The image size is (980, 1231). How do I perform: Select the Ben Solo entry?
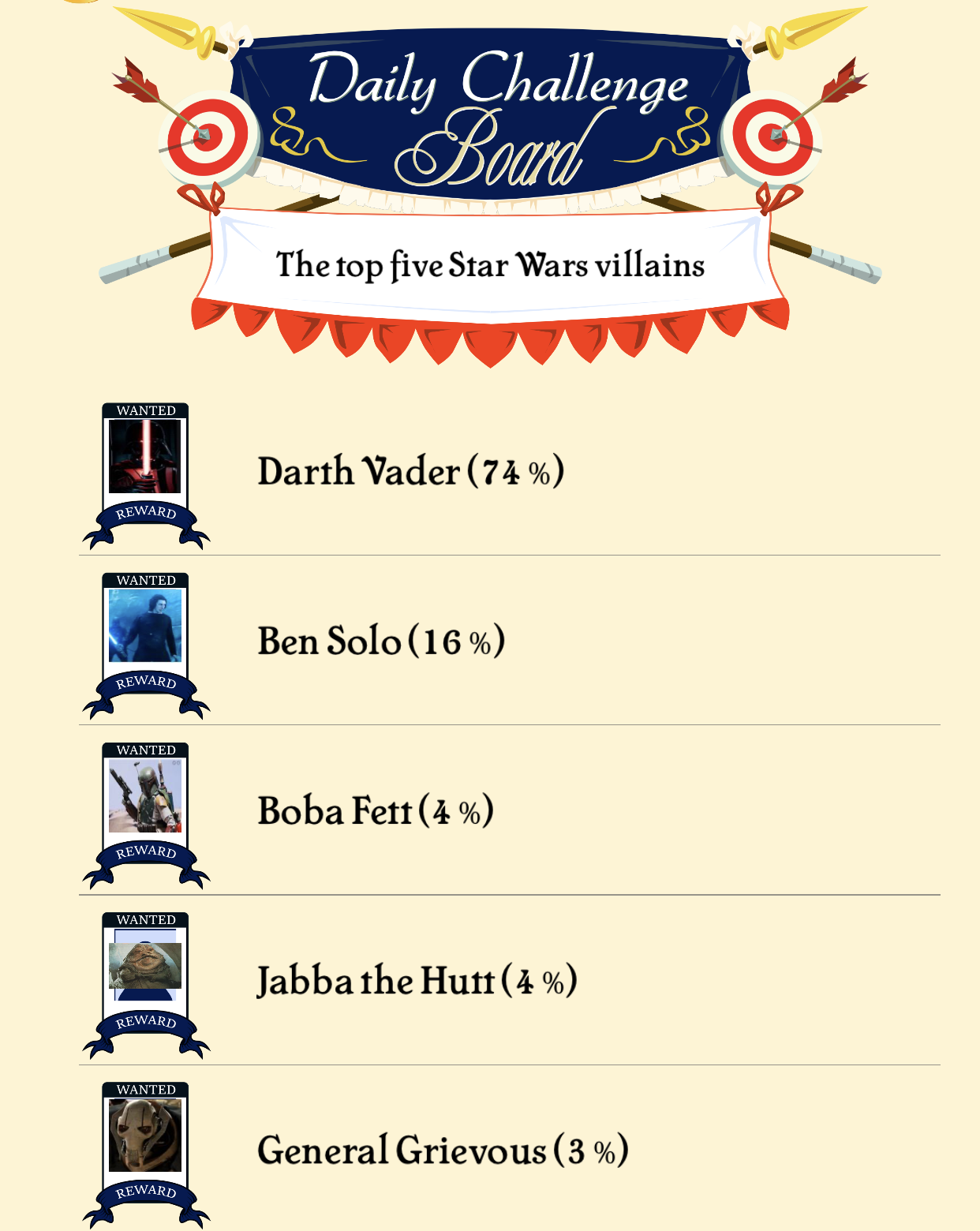coord(381,642)
